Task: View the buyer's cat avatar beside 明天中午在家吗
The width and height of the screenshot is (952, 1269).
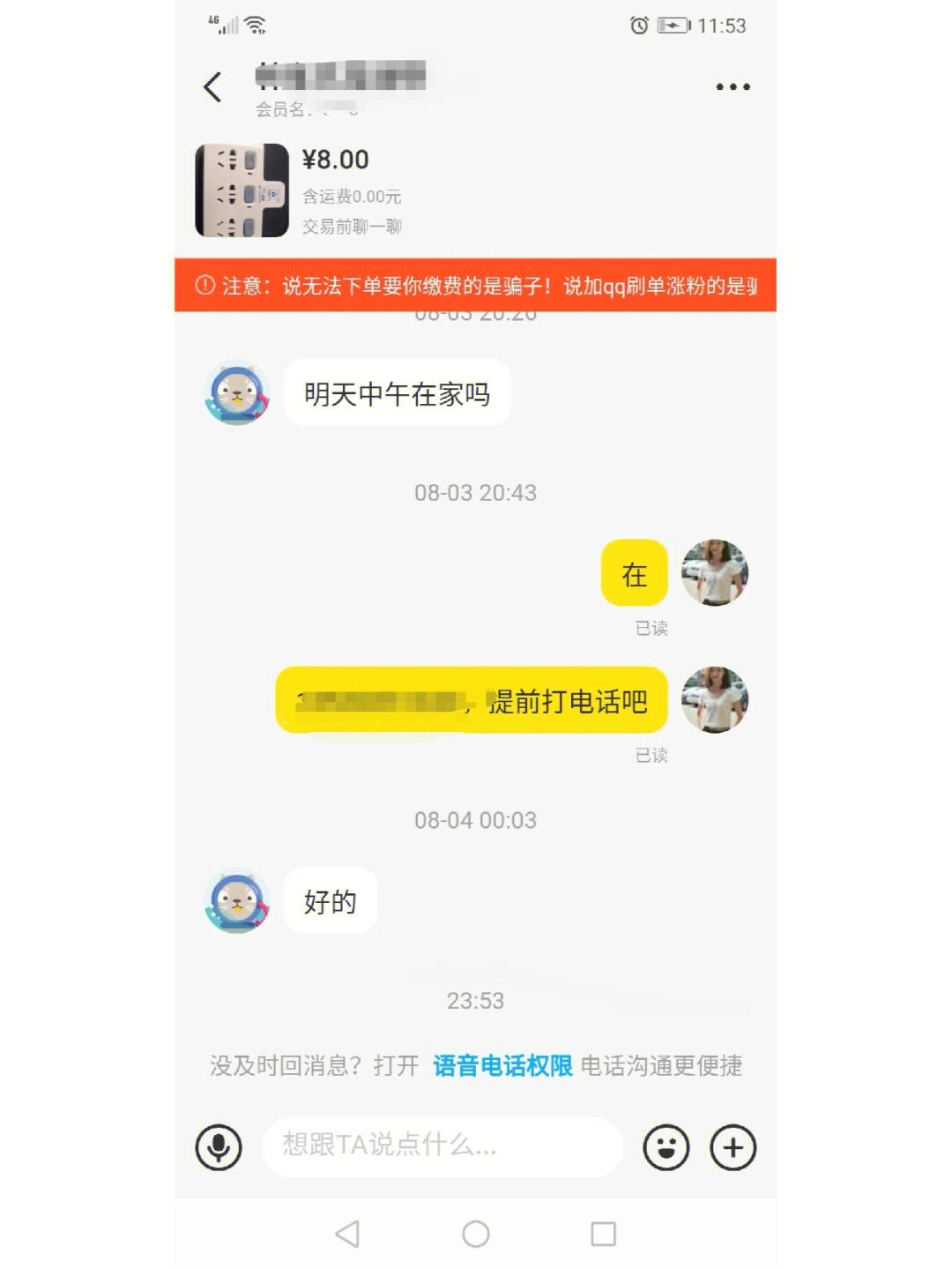Action: 236,393
